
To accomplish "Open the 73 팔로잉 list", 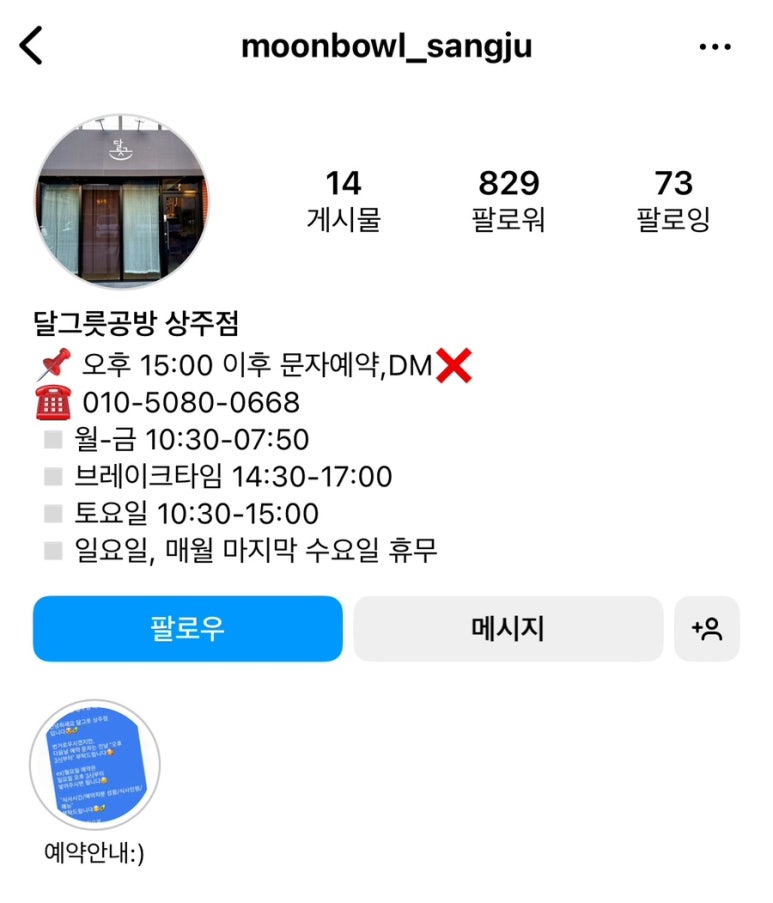I will click(673, 200).
